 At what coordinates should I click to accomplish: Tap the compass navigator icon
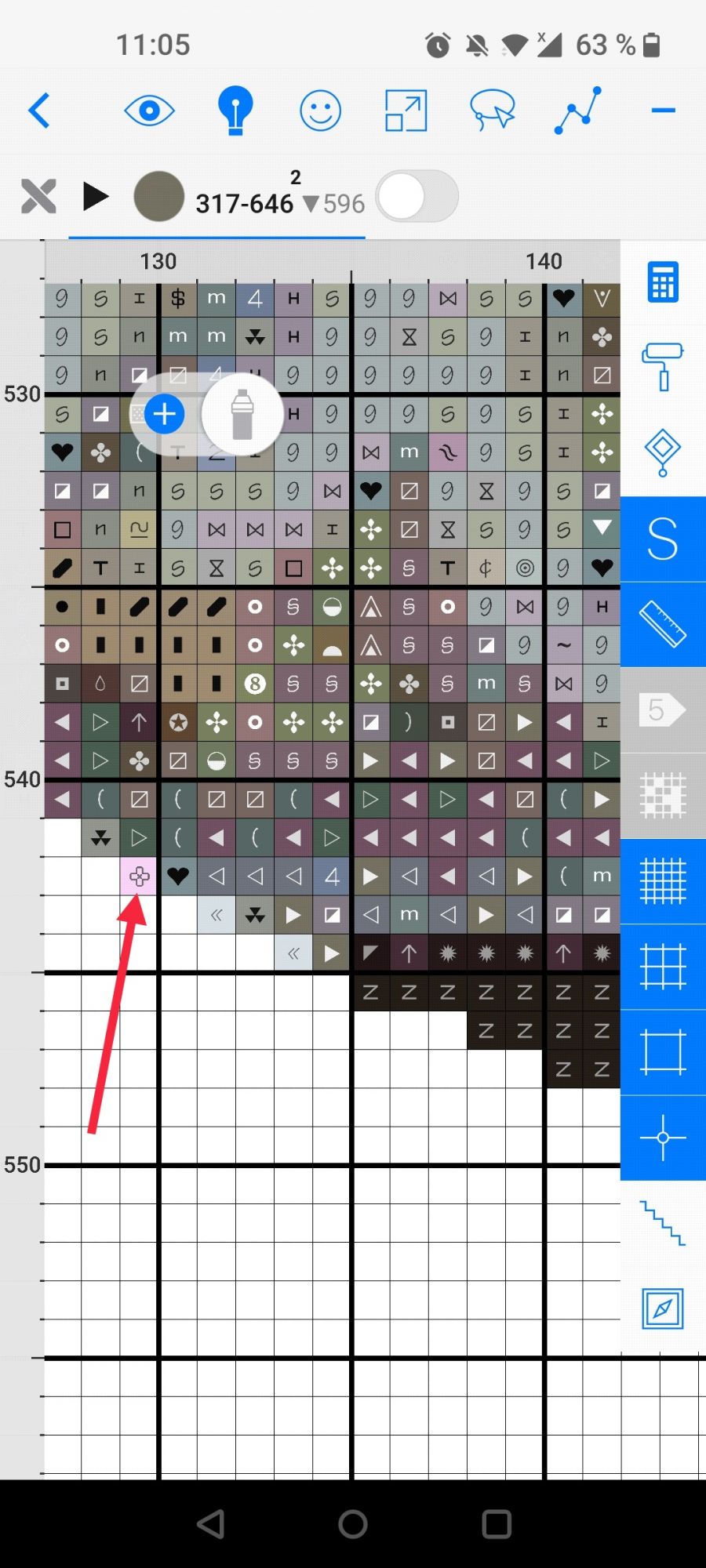click(x=662, y=1308)
